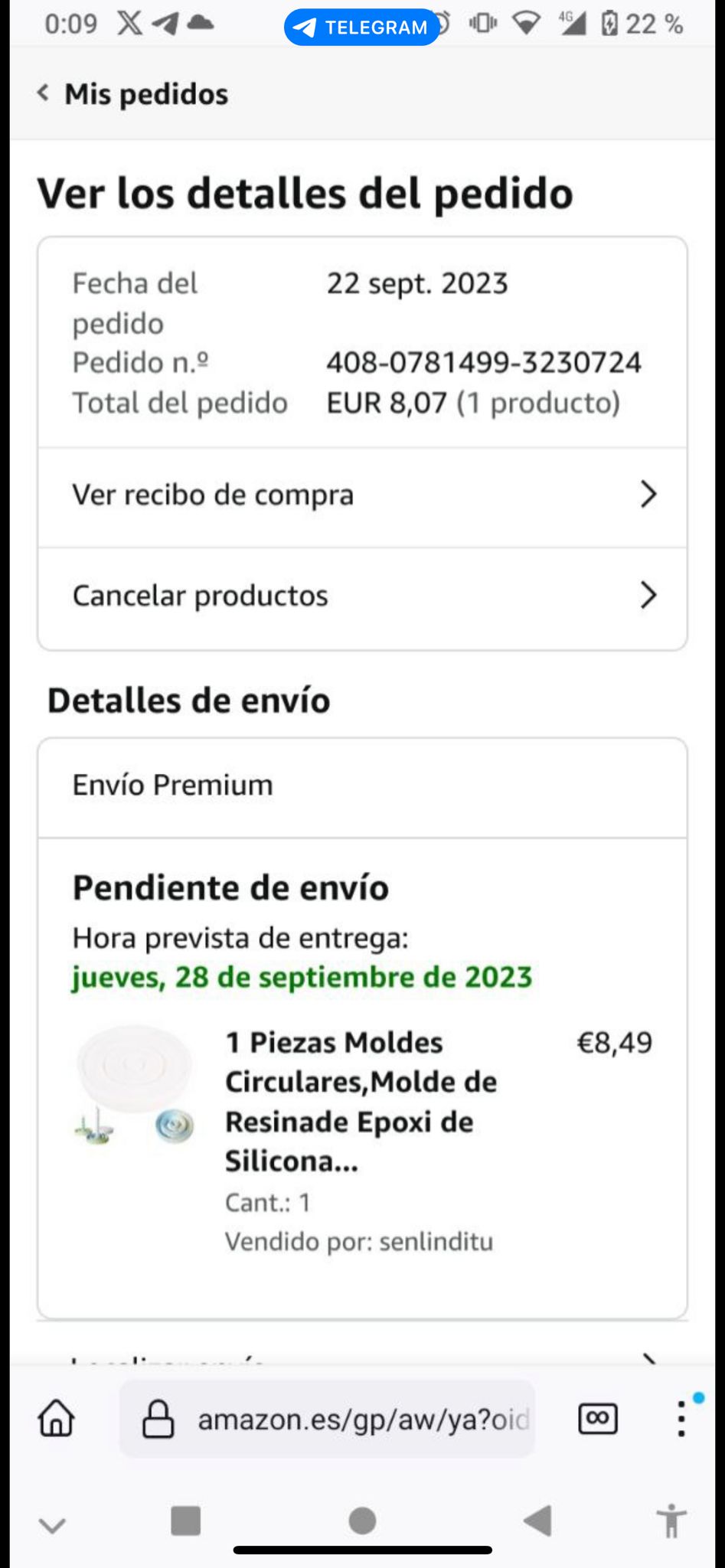Open Ver recibo de compra

click(362, 495)
